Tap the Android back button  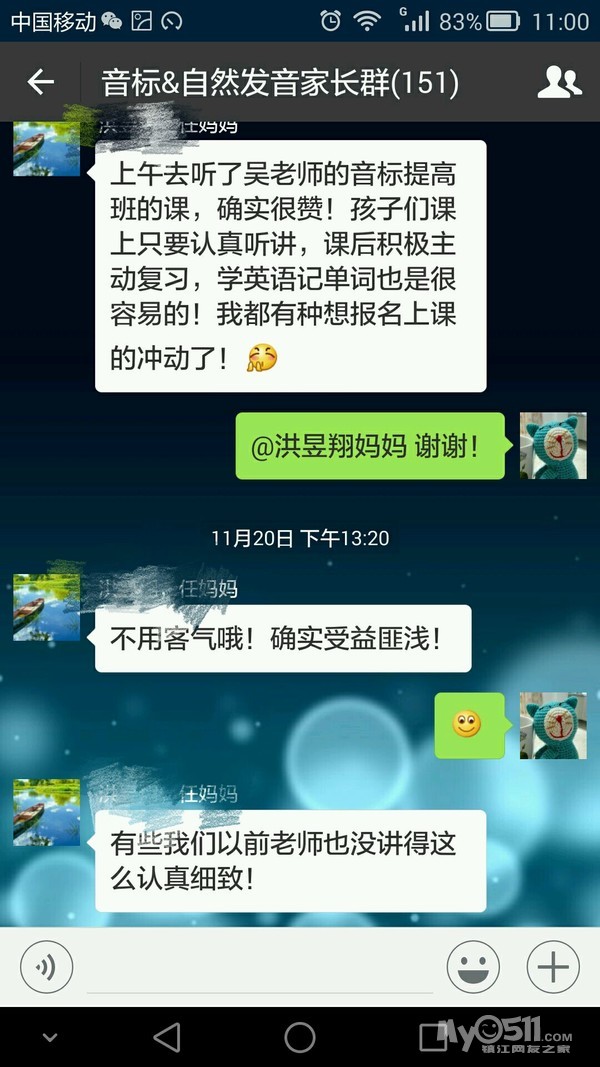(167, 1037)
